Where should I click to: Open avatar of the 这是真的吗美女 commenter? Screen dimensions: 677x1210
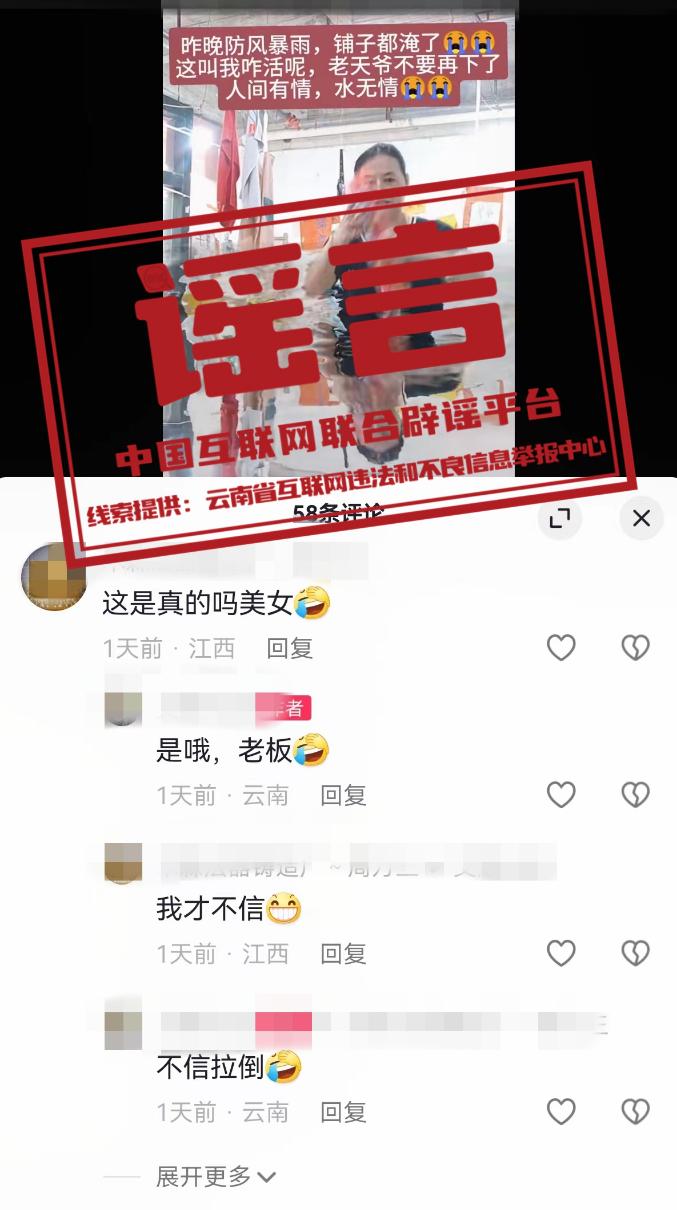(53, 578)
